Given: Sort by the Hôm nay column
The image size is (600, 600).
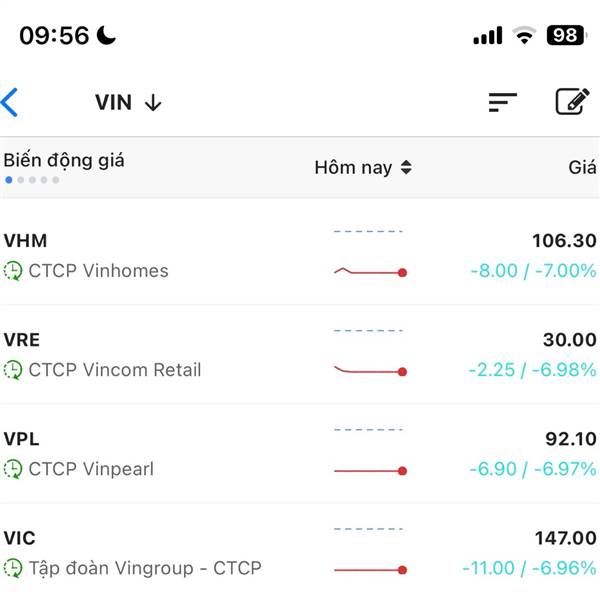Looking at the screenshot, I should pos(362,168).
